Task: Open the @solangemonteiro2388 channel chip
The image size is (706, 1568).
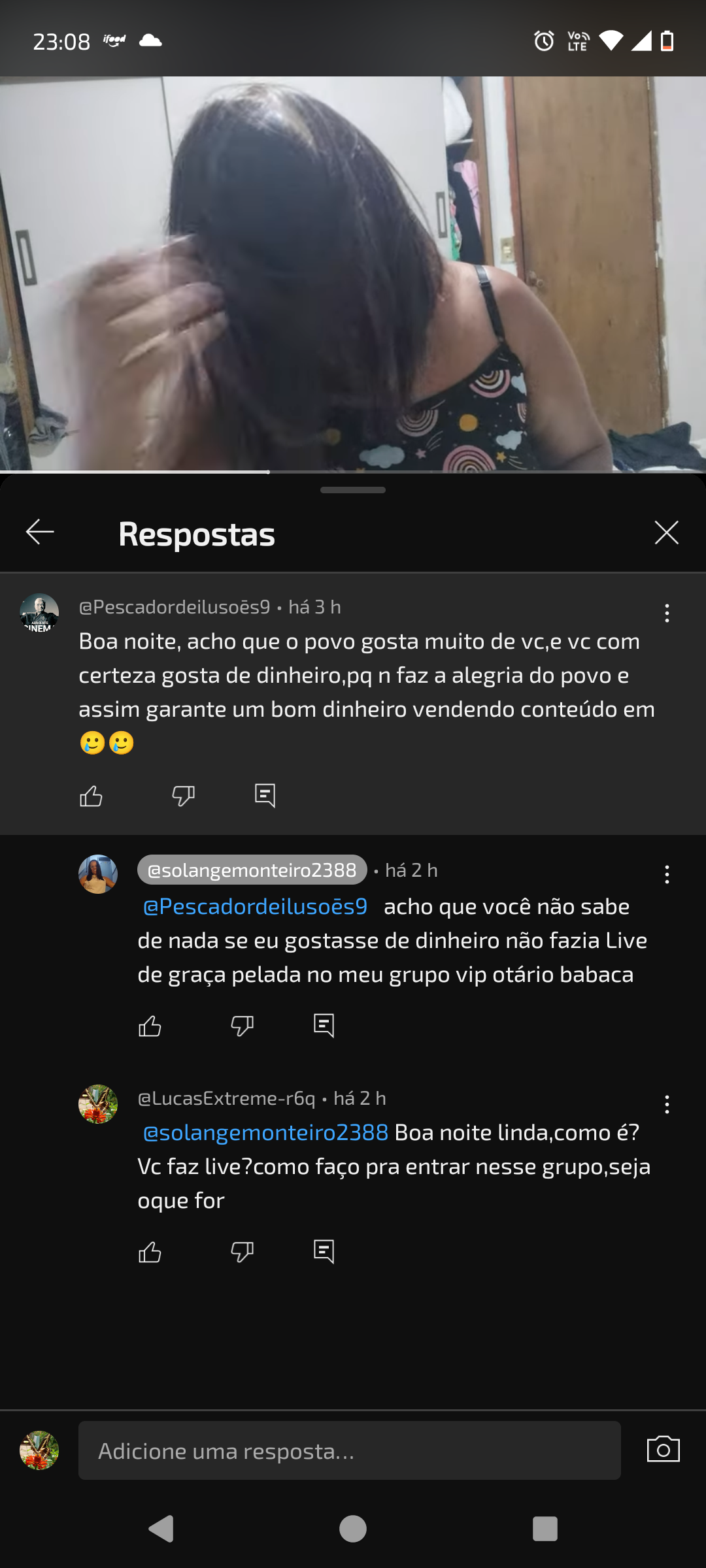Action: click(x=252, y=870)
